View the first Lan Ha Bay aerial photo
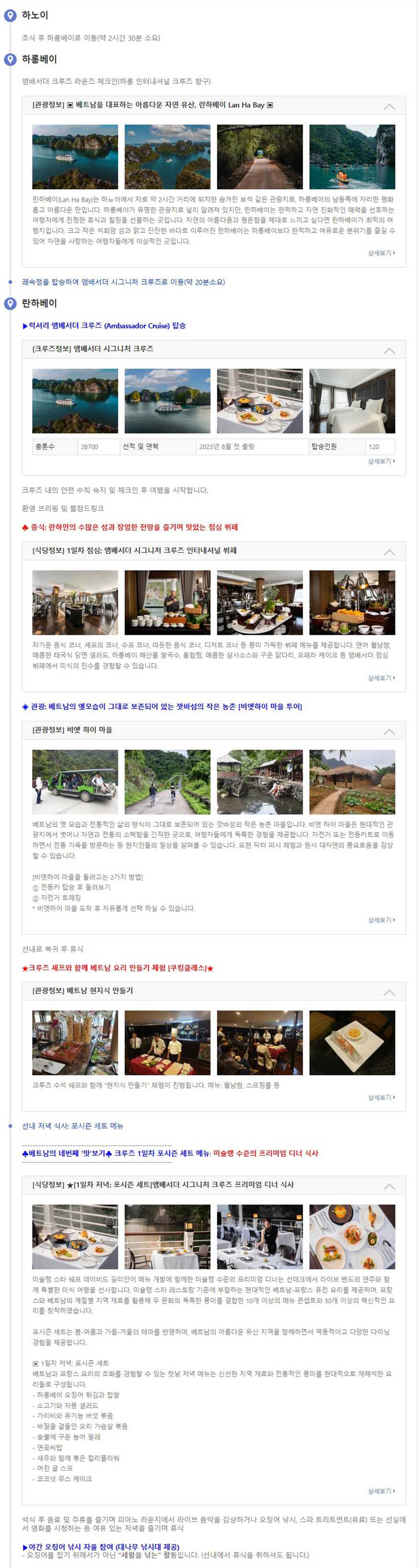Viewport: 418px width, 1568px height. [75, 157]
